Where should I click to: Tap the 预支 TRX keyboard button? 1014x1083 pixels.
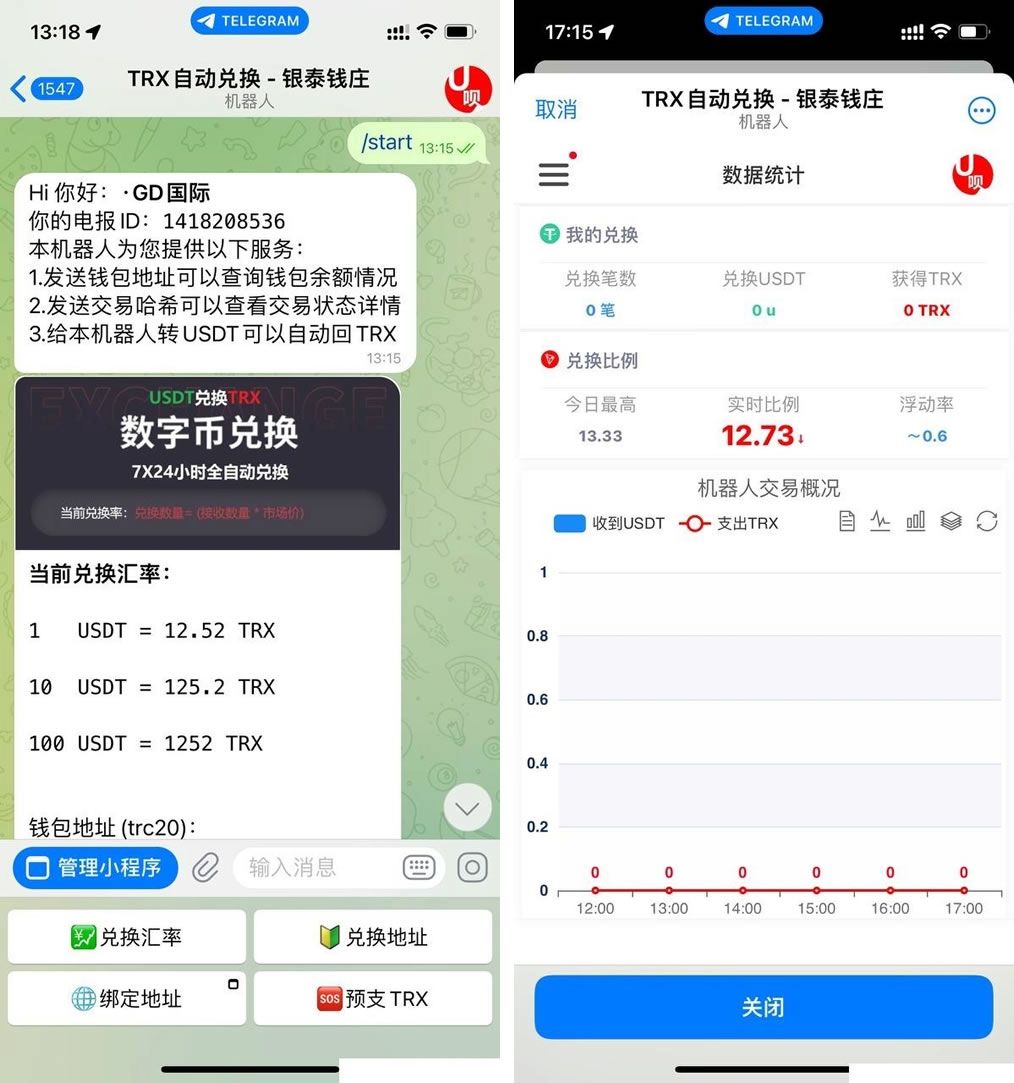click(373, 997)
